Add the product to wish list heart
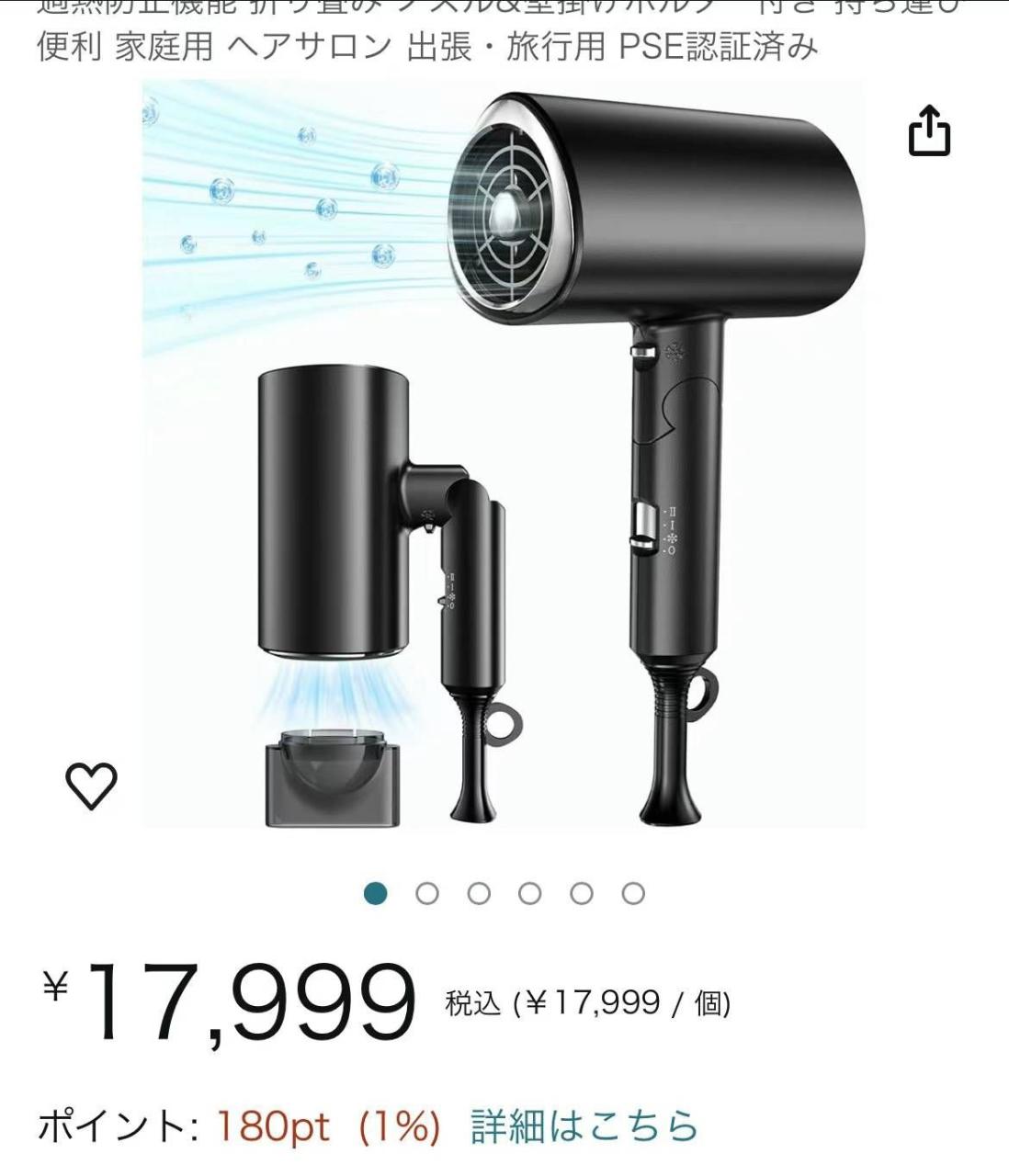 (92, 786)
